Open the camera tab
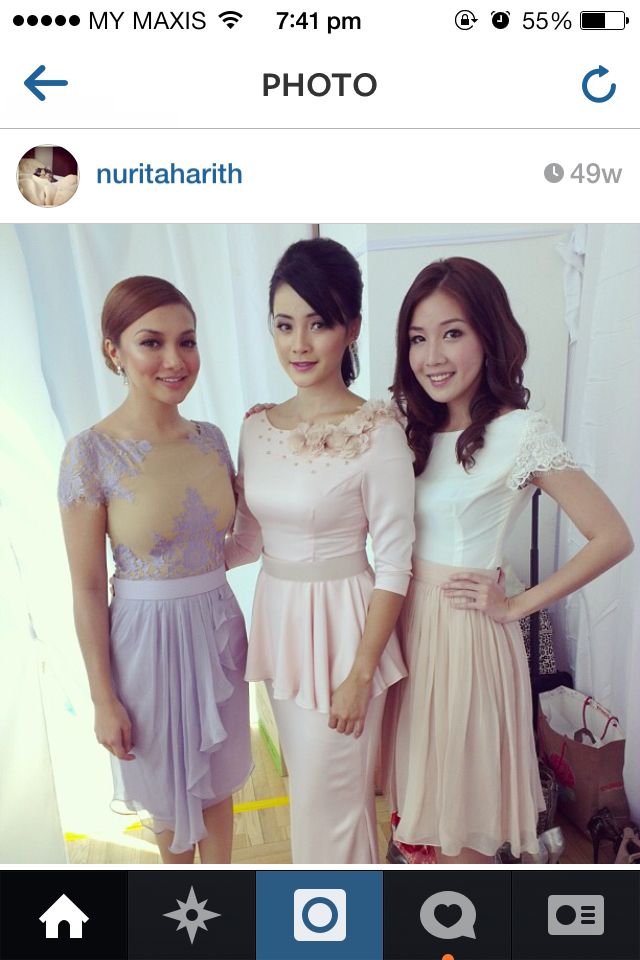Screen dimensions: 640x960 319,915
